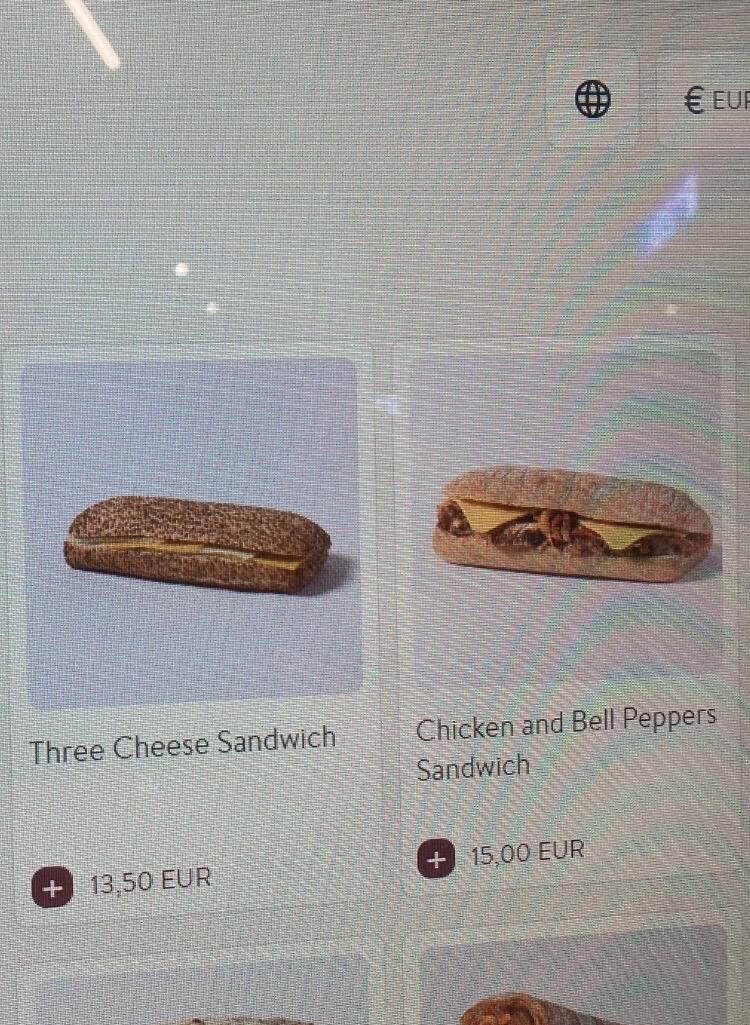Open the EUR currency selector
750x1025 pixels.
(x=713, y=100)
